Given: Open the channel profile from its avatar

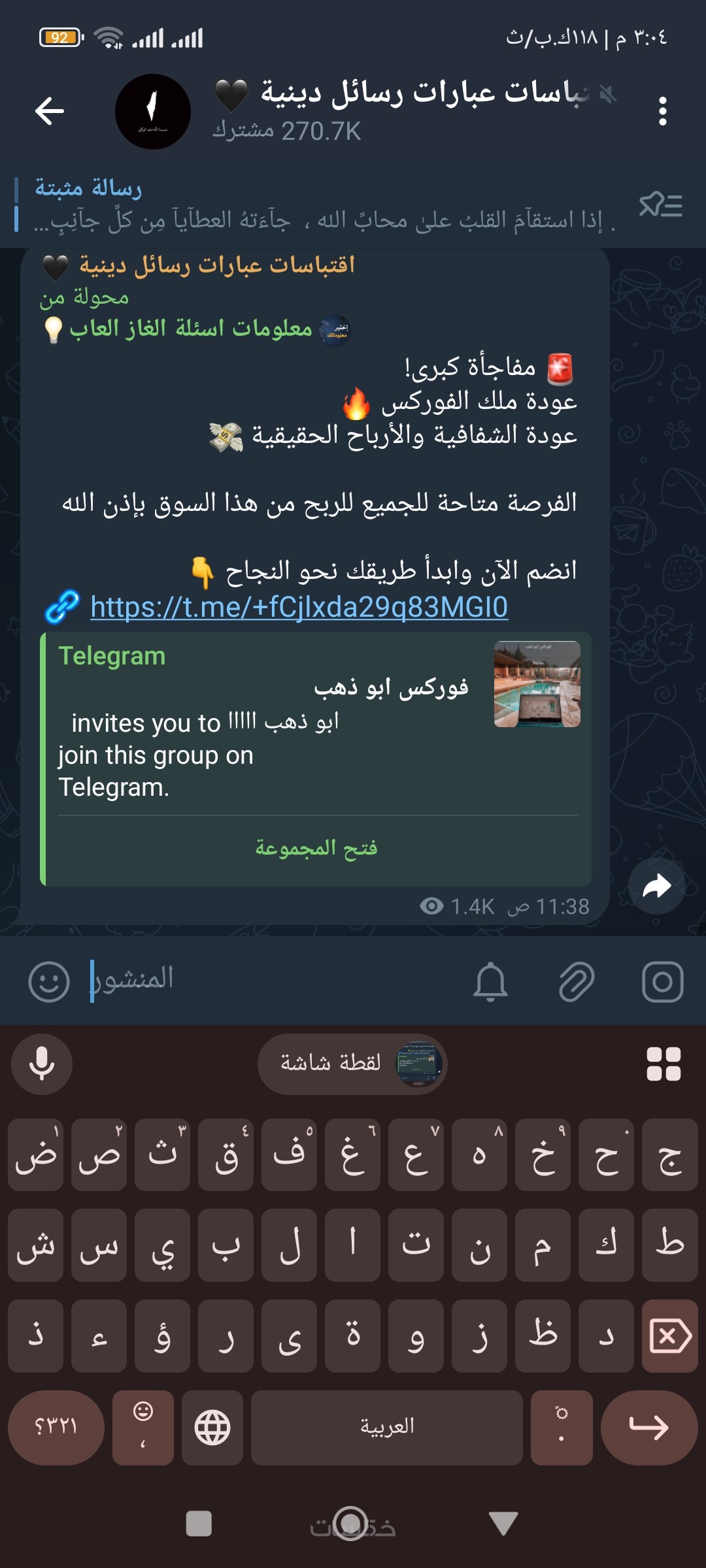Looking at the screenshot, I should click(153, 112).
